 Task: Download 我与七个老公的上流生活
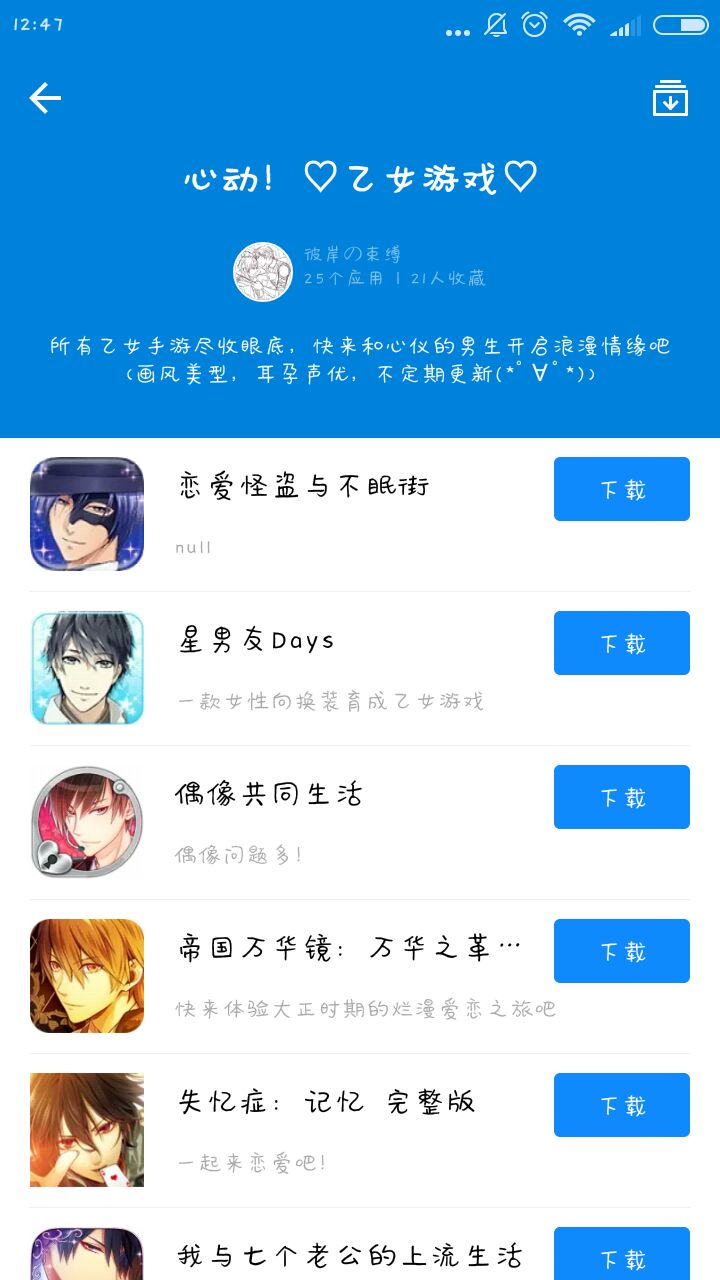click(x=621, y=1256)
